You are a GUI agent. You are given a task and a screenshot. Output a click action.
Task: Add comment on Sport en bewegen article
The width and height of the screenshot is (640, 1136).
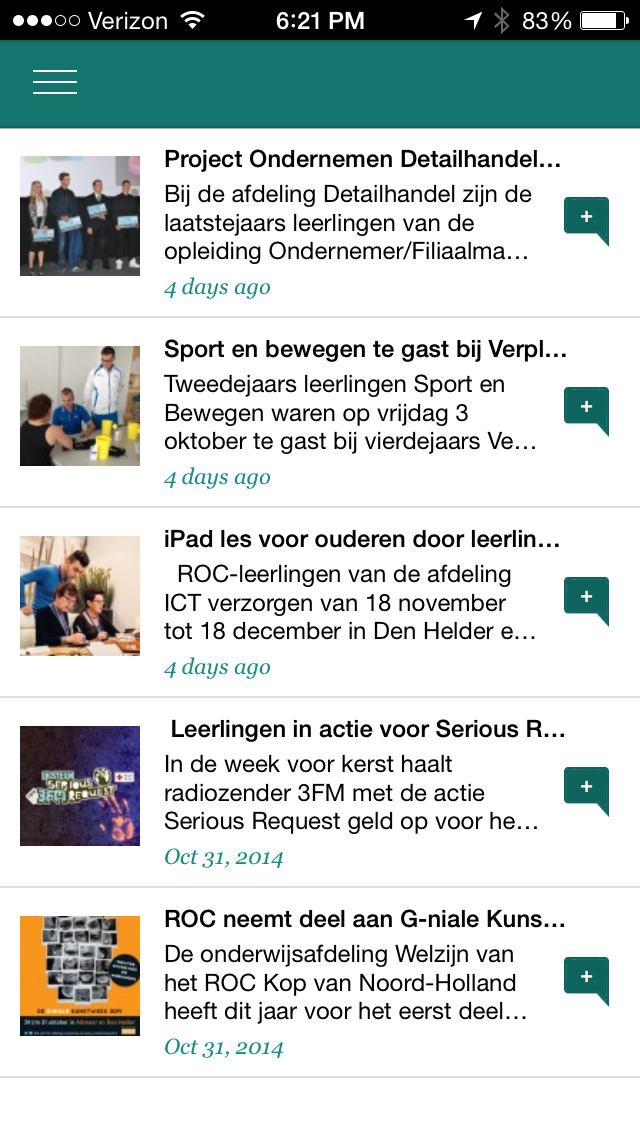pos(586,409)
